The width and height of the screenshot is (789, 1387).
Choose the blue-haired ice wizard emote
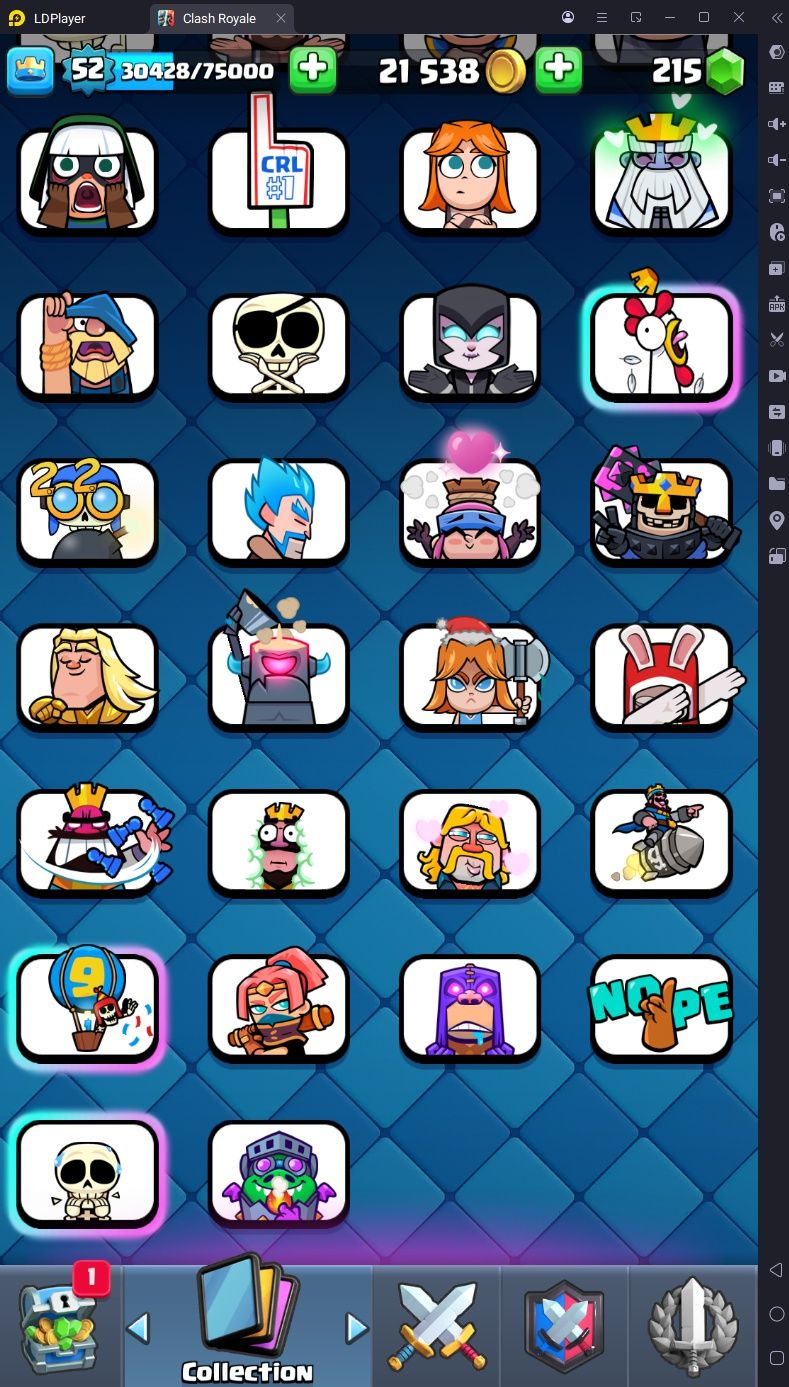tap(278, 512)
